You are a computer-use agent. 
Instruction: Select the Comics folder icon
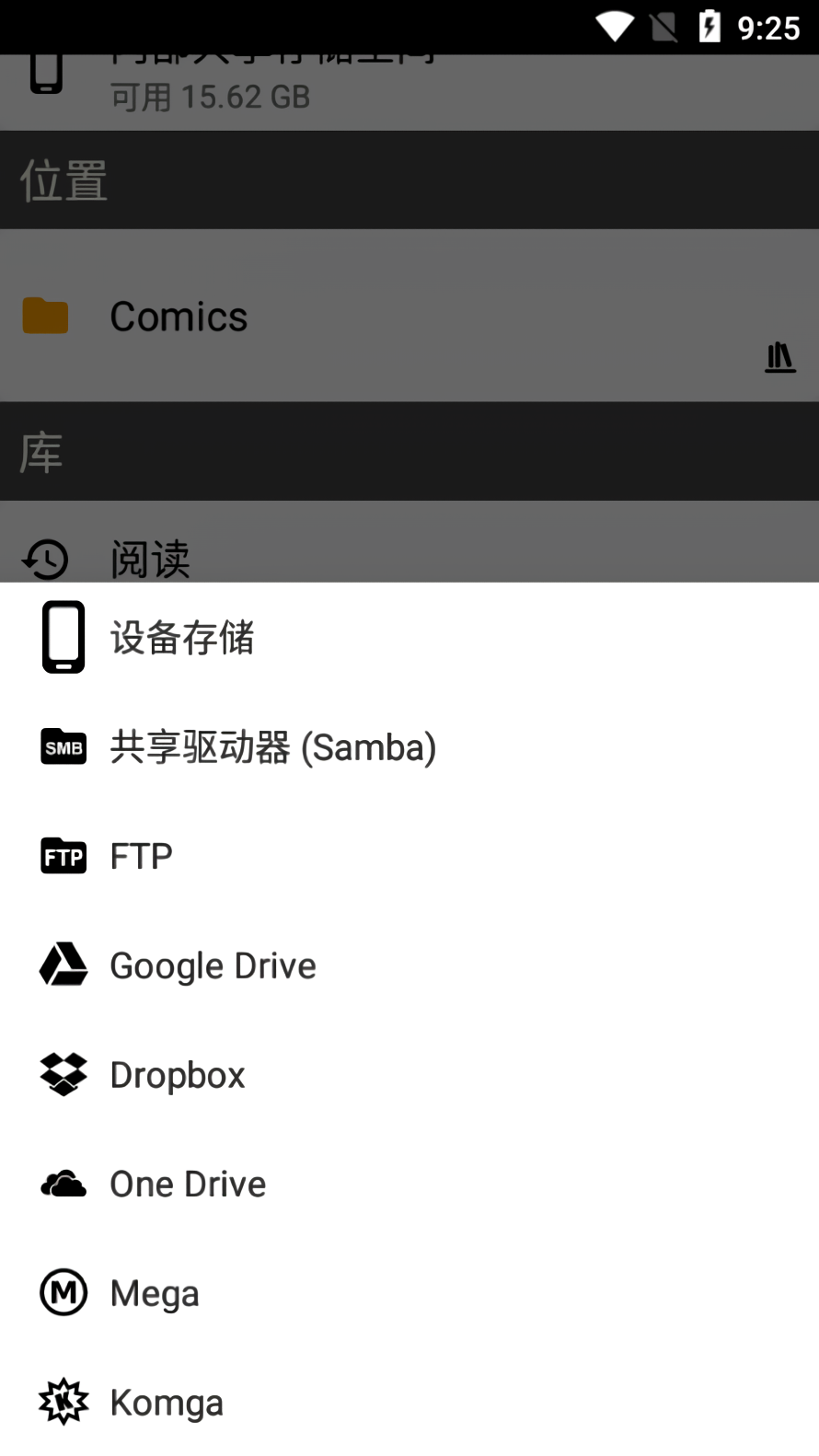[x=43, y=316]
